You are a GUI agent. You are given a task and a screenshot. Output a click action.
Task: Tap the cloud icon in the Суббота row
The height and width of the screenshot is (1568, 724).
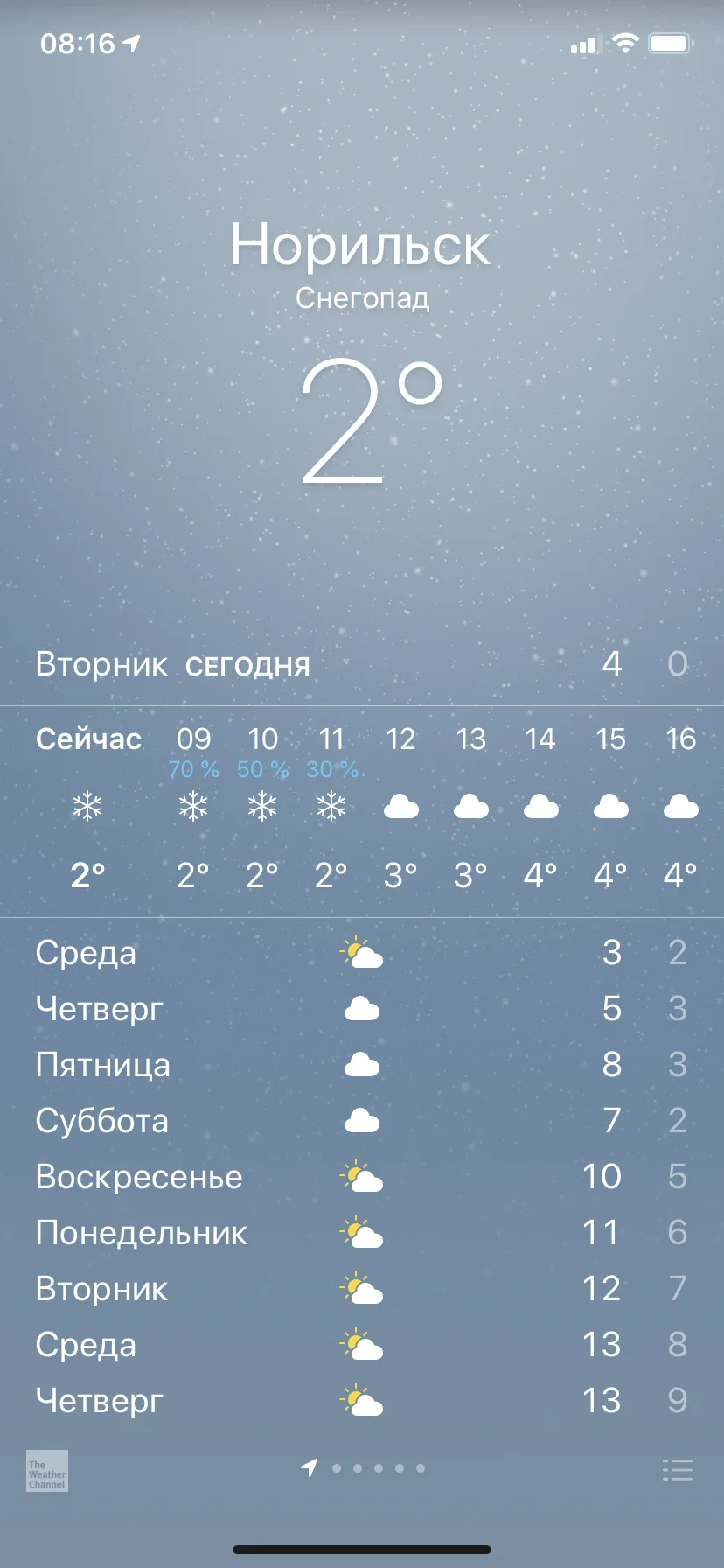point(363,1120)
